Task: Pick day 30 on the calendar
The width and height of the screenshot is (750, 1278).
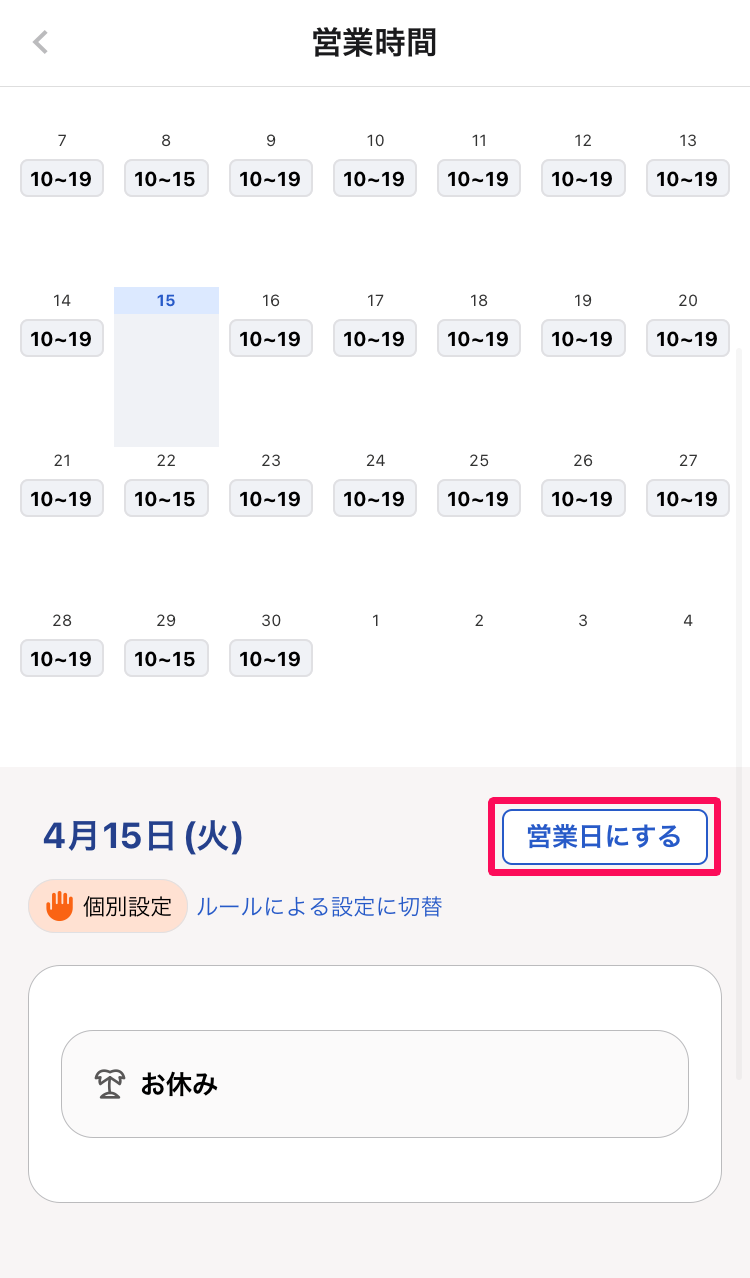Action: [271, 658]
